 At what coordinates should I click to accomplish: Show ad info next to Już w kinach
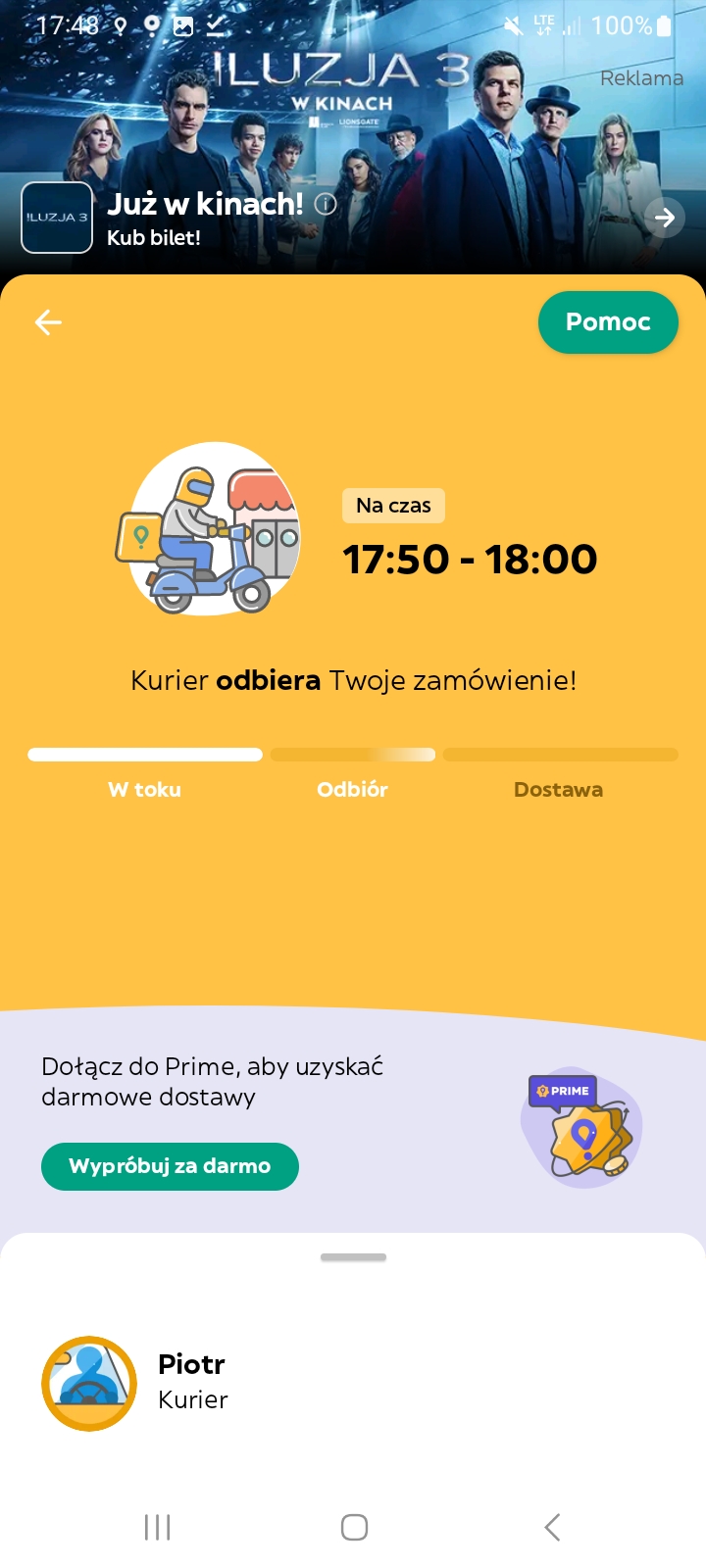pos(326,204)
